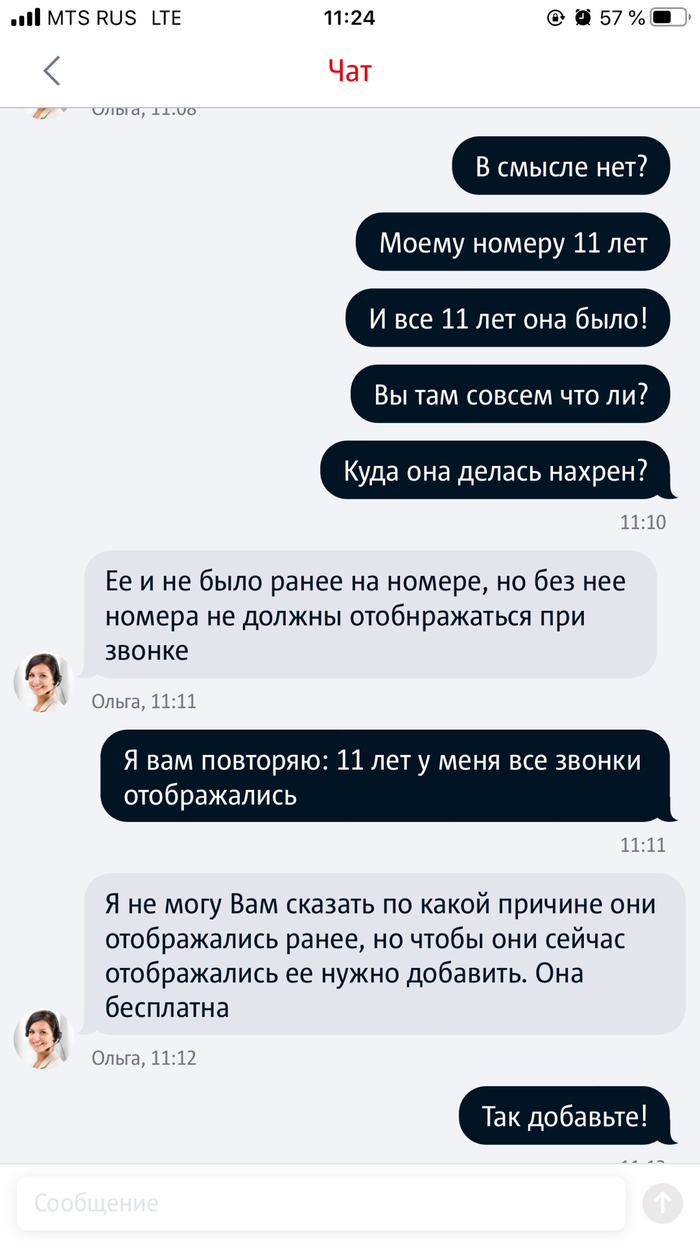Image resolution: width=700 pixels, height=1244 pixels.
Task: Go back from the chat screen
Action: pos(52,71)
